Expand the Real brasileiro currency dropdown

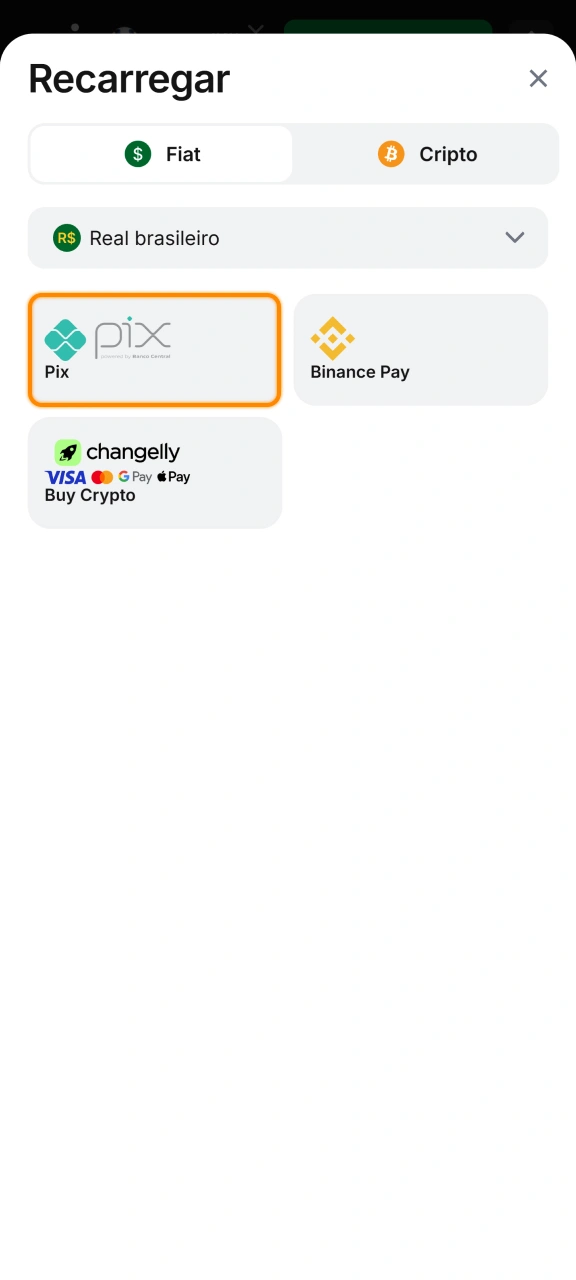coord(288,238)
